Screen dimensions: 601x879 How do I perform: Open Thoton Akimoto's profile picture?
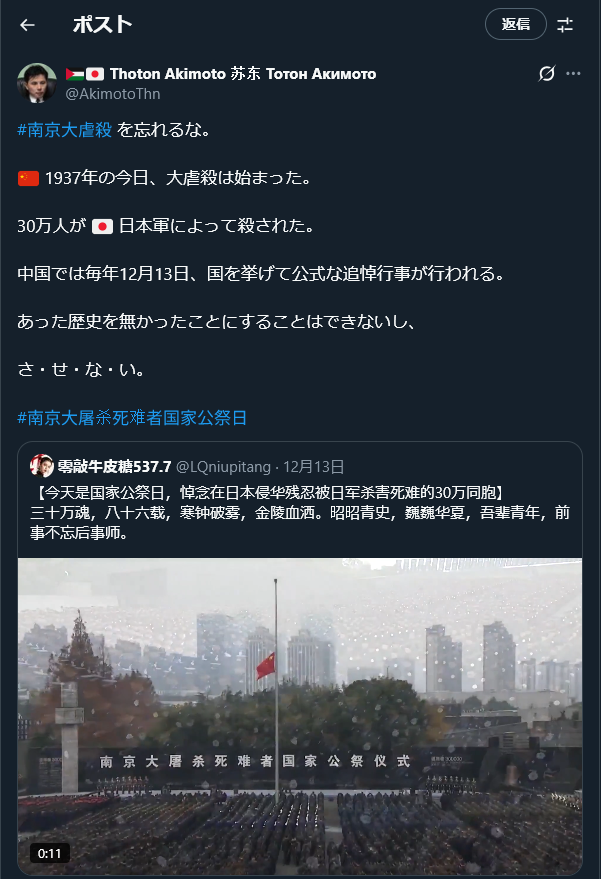coord(37,83)
